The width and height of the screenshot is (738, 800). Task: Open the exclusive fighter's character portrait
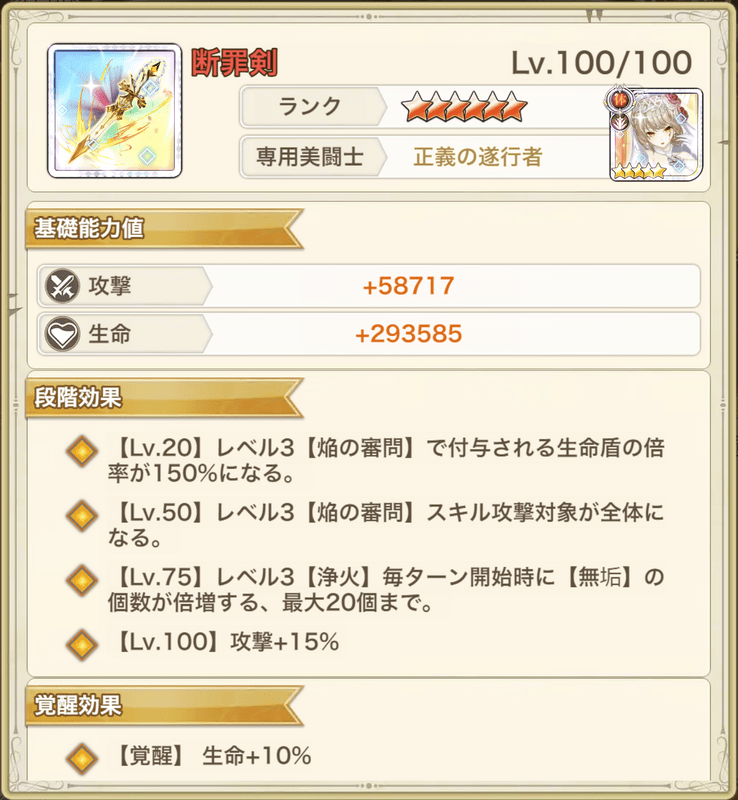point(655,135)
